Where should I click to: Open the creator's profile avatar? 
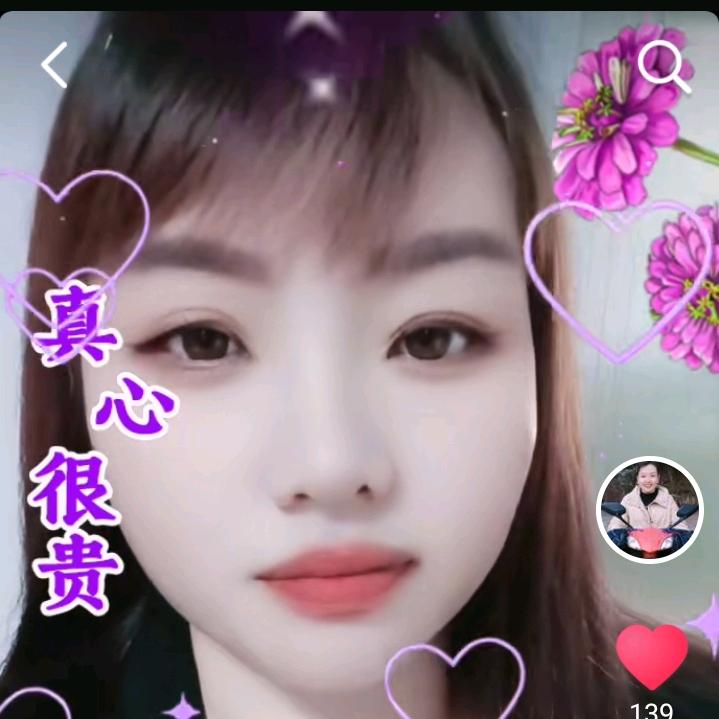point(648,510)
